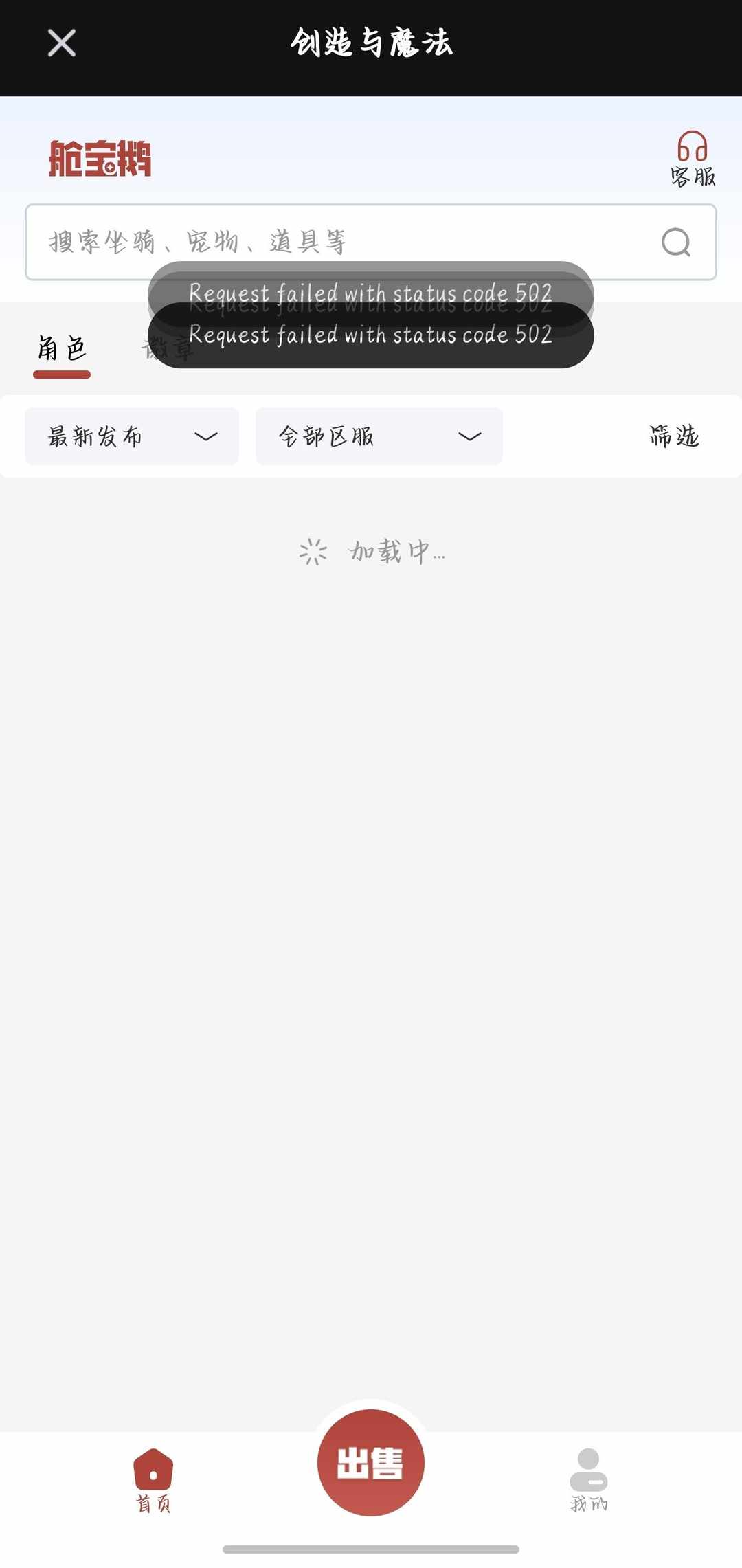This screenshot has width=742, height=1568.
Task: Open the 客服 customer service headset icon
Action: click(693, 158)
